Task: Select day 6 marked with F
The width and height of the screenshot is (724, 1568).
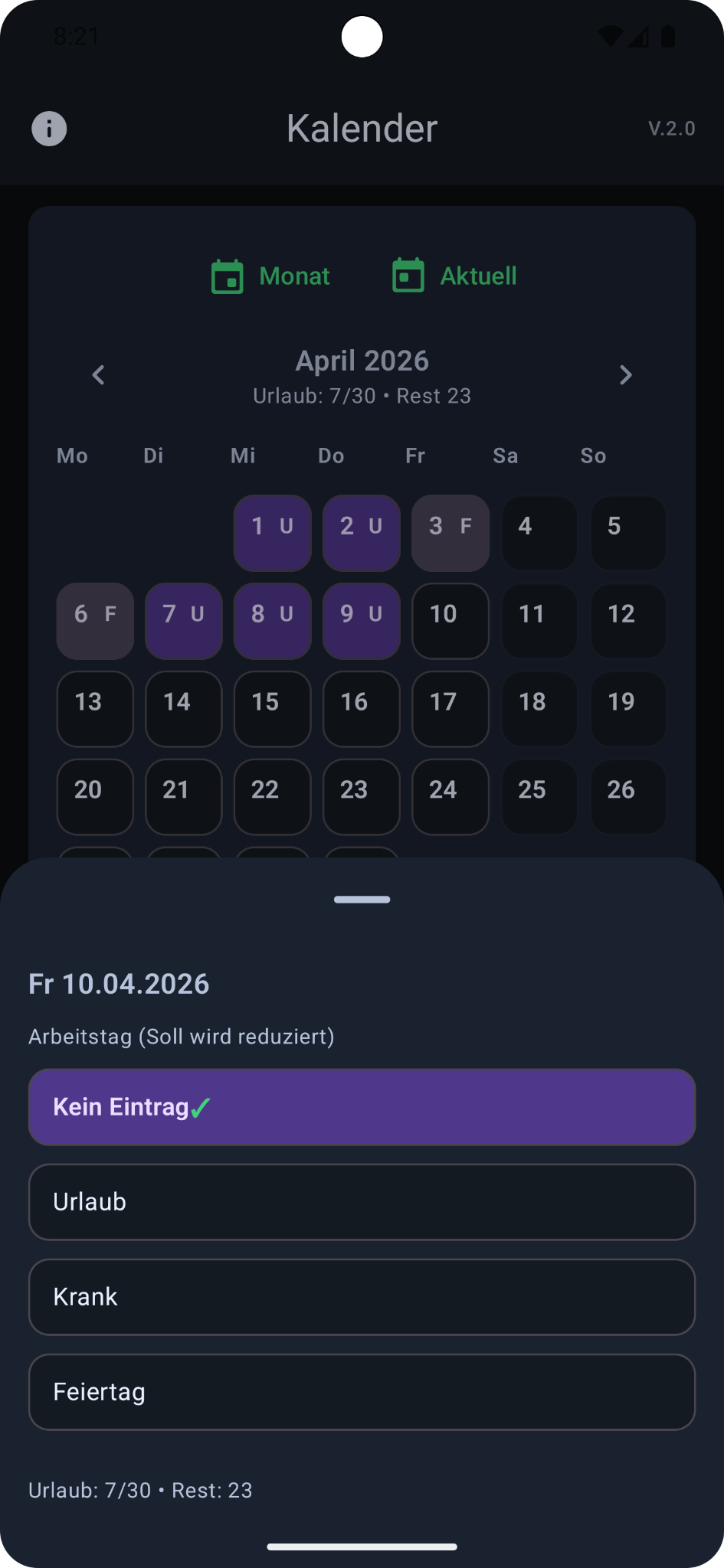Action: [x=94, y=621]
